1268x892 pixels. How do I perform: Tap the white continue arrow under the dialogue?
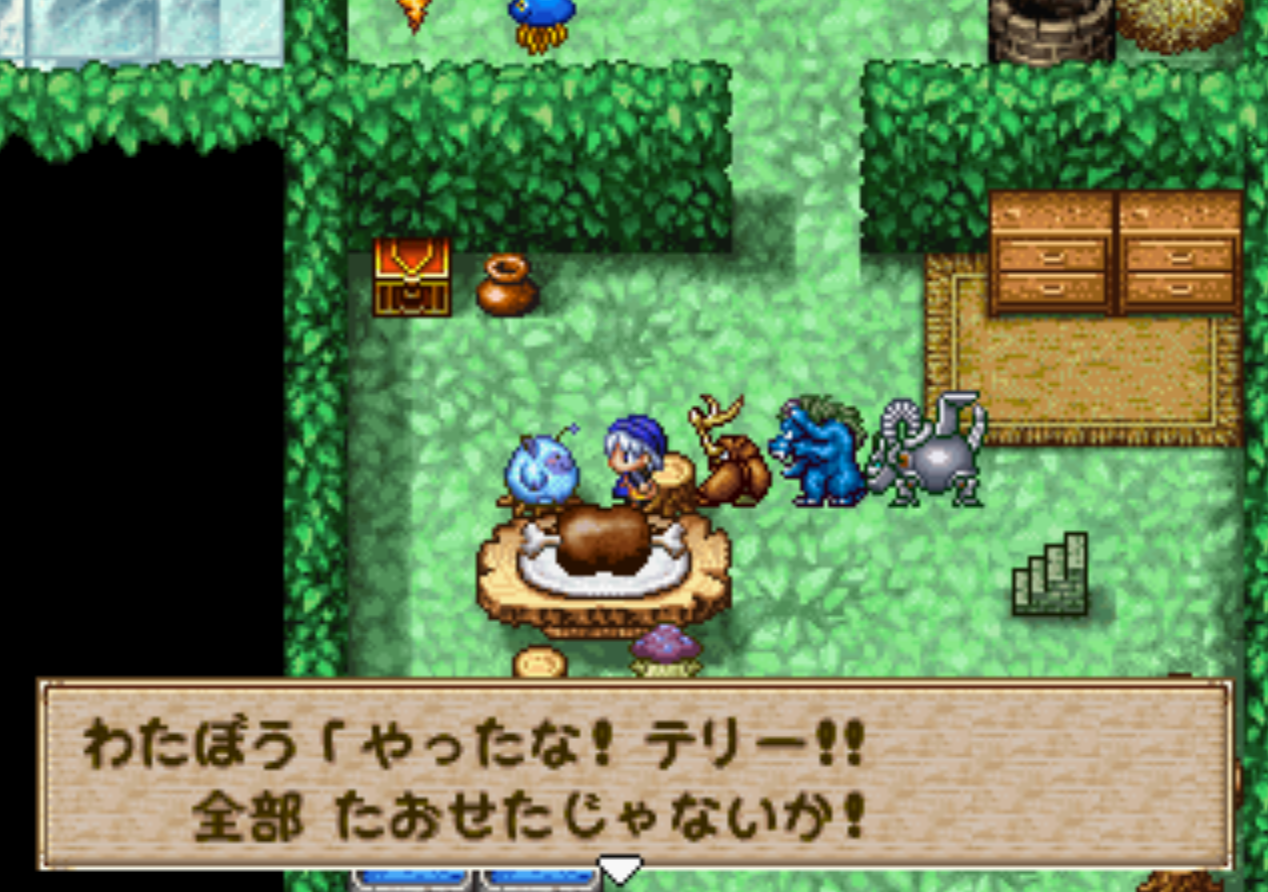coord(619,868)
